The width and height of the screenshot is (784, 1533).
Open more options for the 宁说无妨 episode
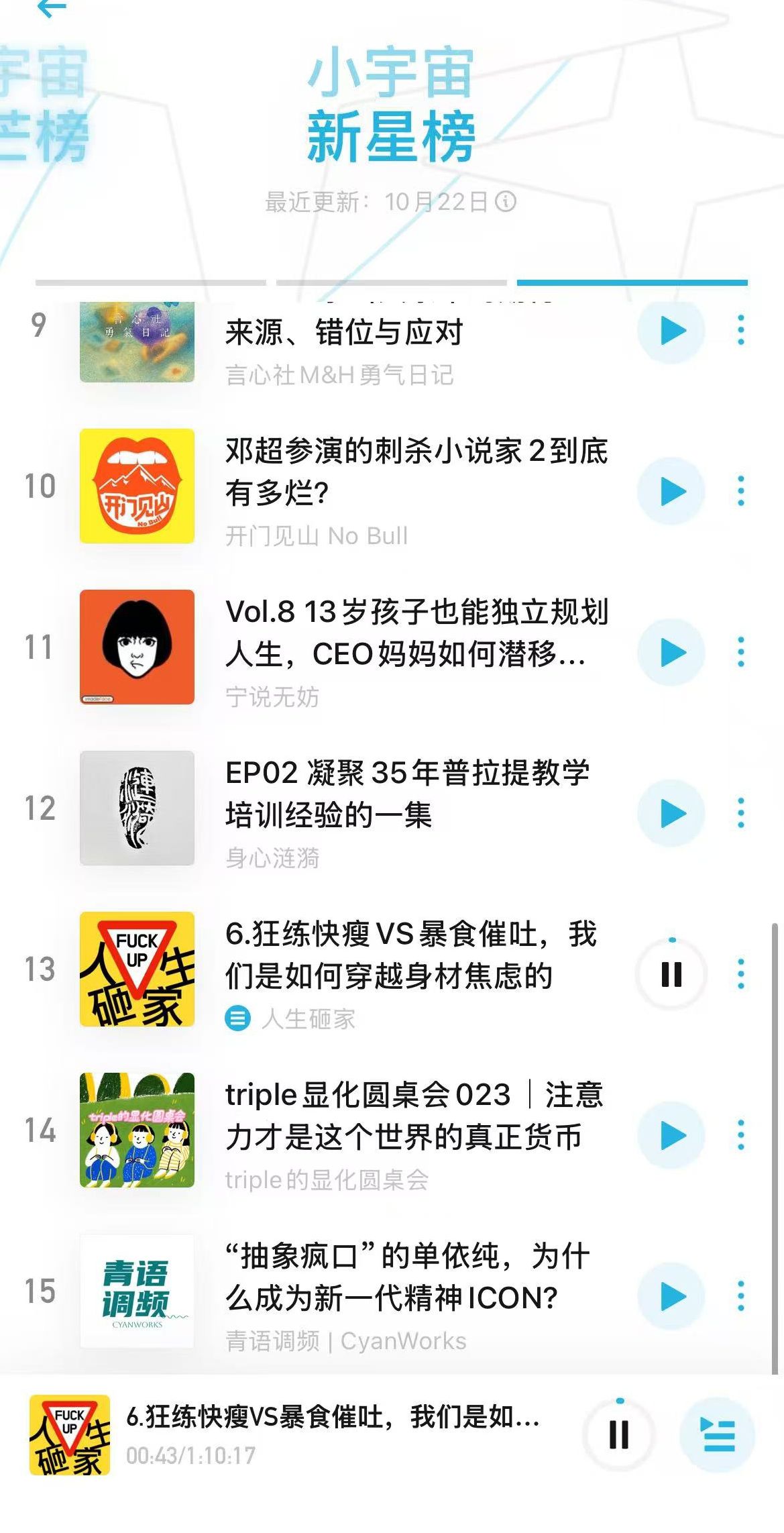point(740,652)
